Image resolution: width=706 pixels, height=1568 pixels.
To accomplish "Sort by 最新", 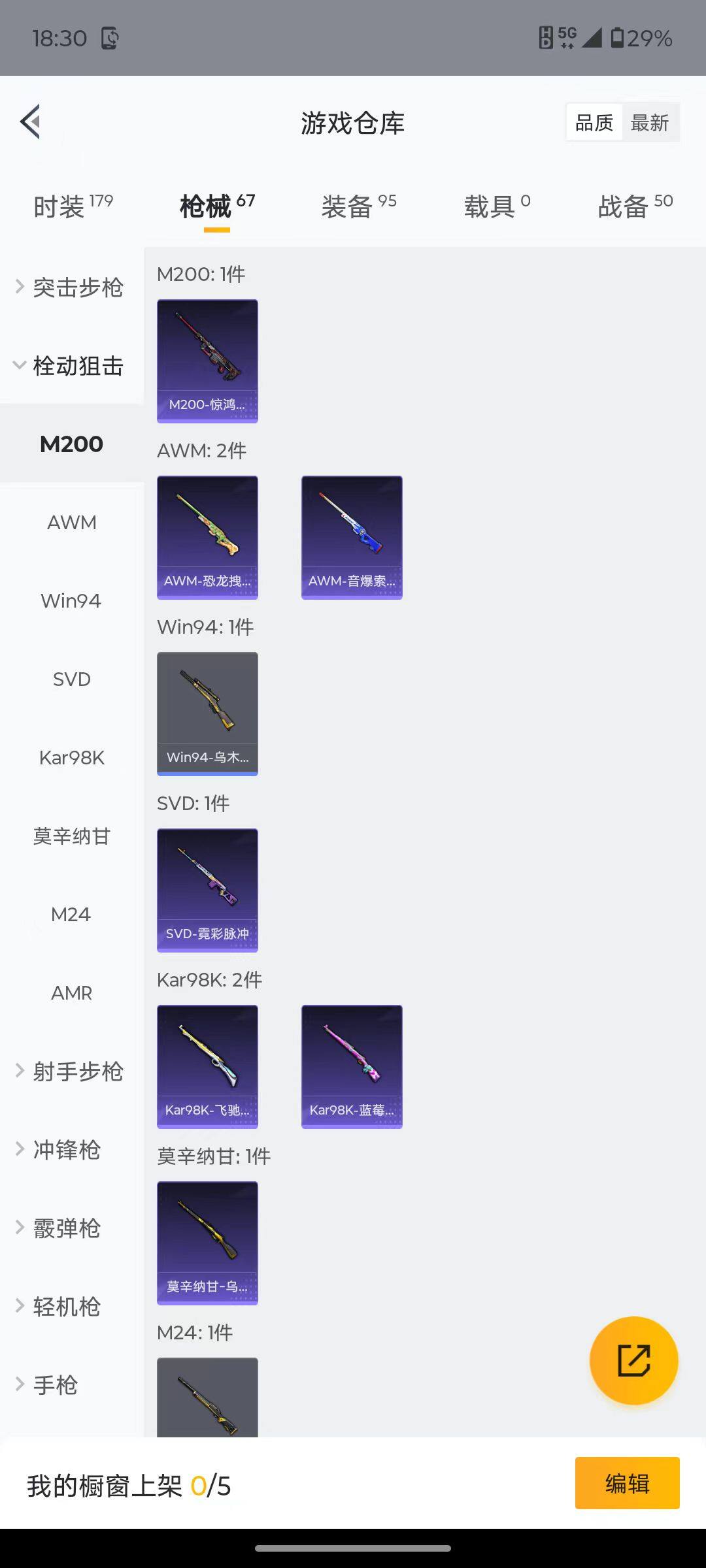I will (x=649, y=122).
